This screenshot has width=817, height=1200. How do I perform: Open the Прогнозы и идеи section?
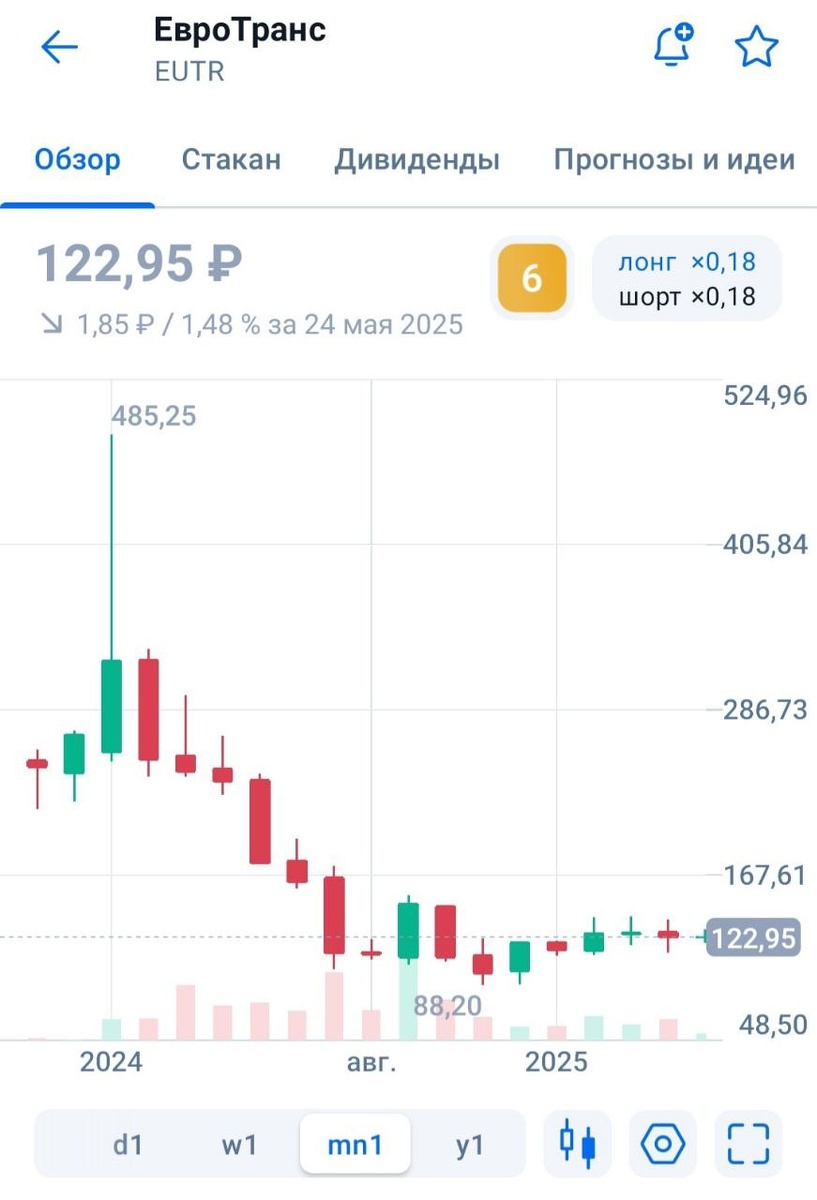tap(674, 160)
